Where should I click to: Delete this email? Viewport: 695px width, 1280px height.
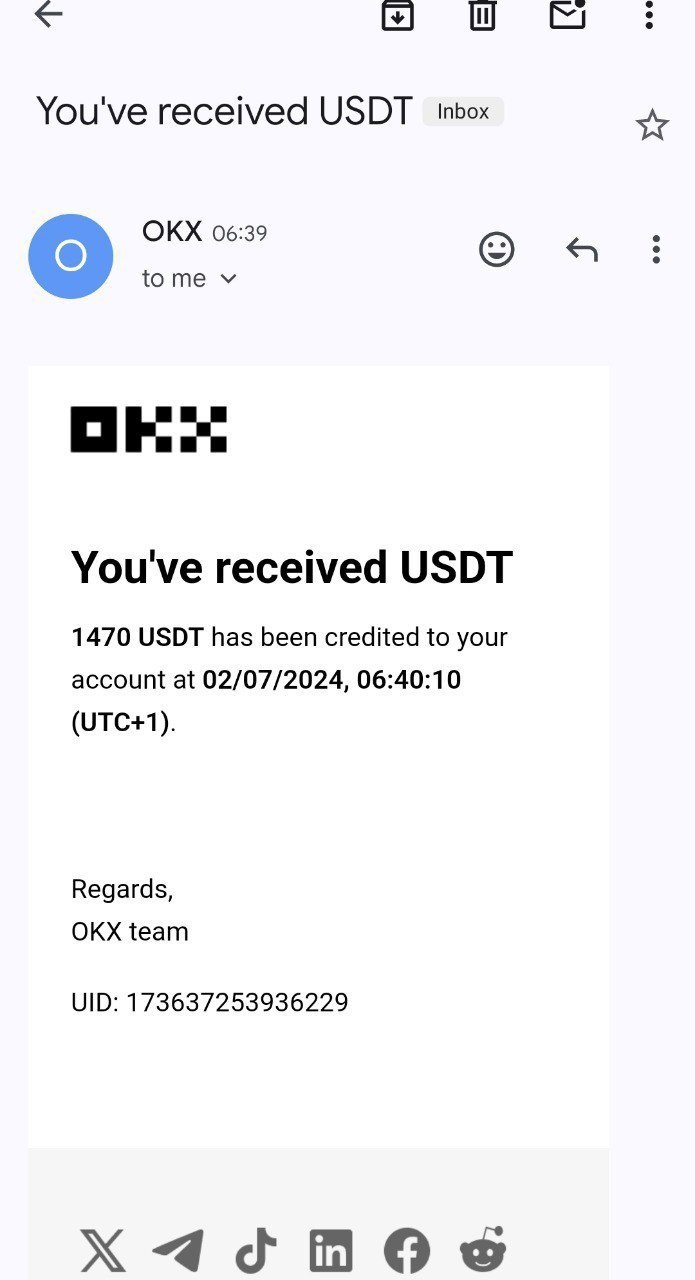coord(482,14)
